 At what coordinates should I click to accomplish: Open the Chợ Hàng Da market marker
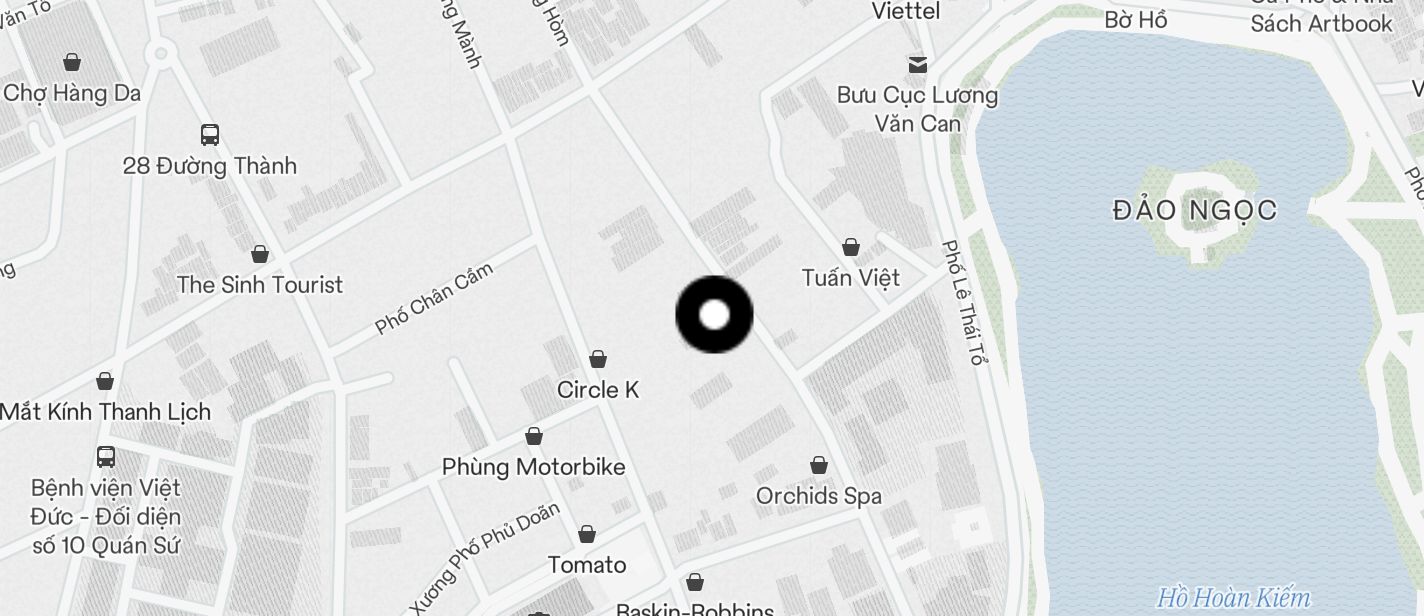(72, 63)
